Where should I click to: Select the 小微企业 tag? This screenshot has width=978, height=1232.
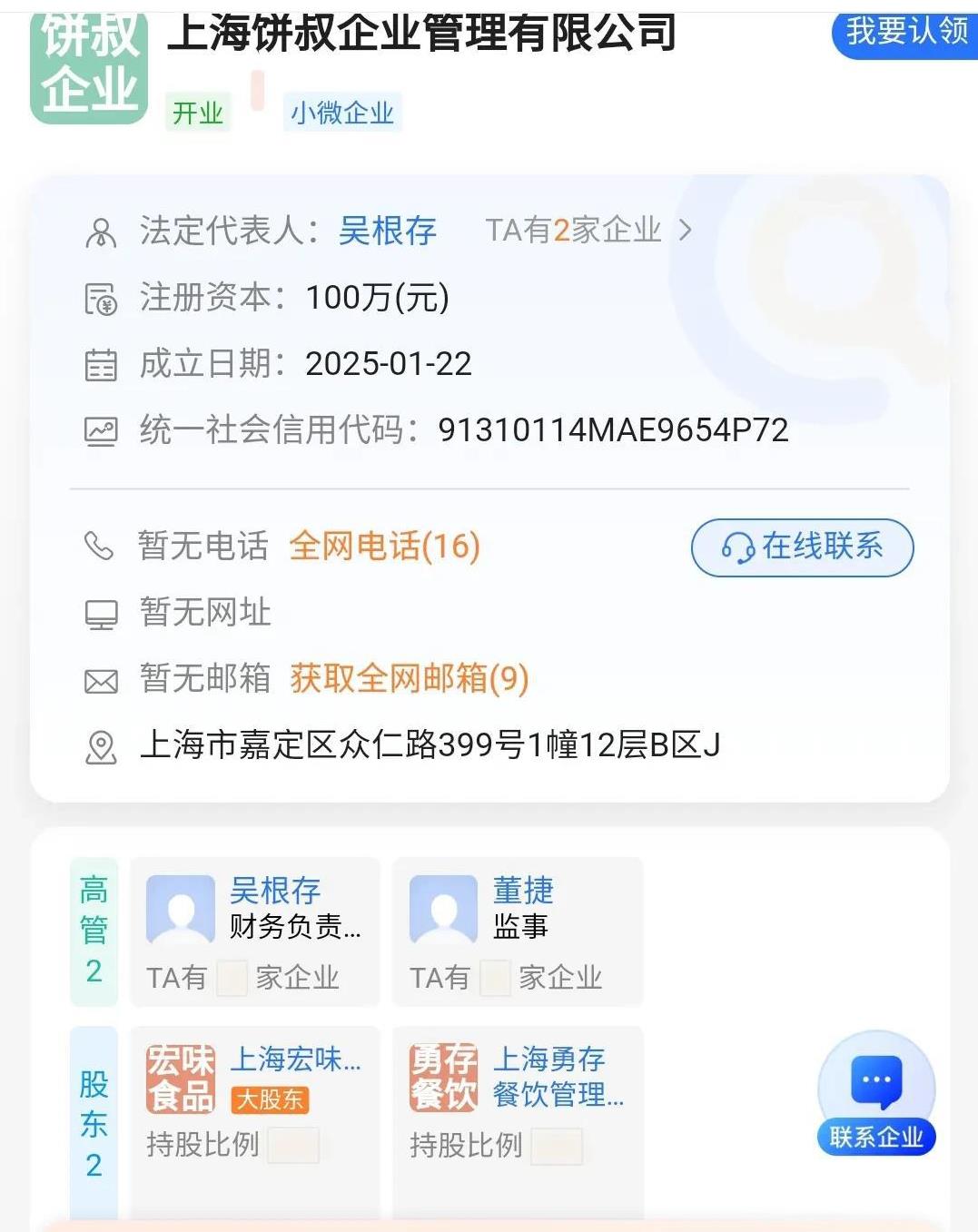click(342, 113)
